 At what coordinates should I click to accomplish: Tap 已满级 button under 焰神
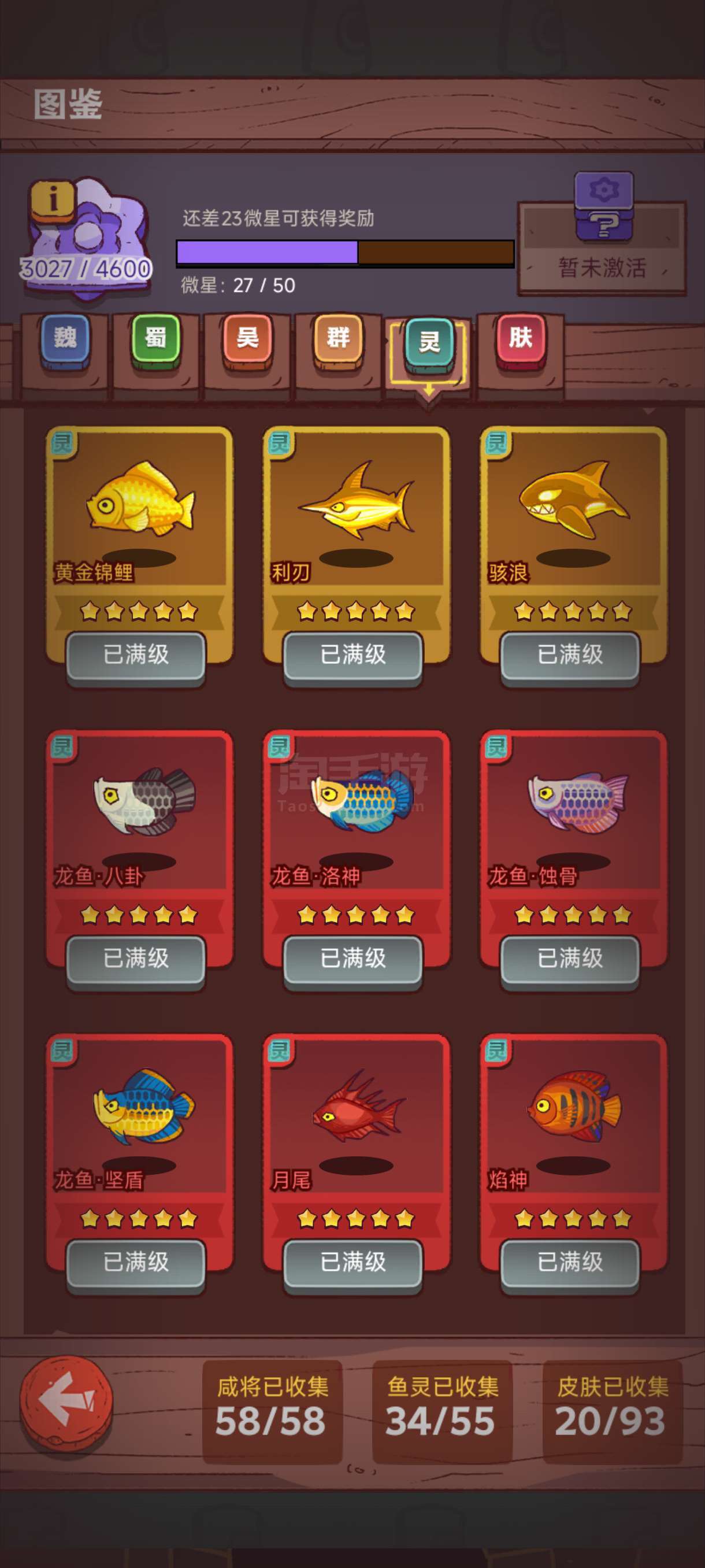(x=570, y=1264)
